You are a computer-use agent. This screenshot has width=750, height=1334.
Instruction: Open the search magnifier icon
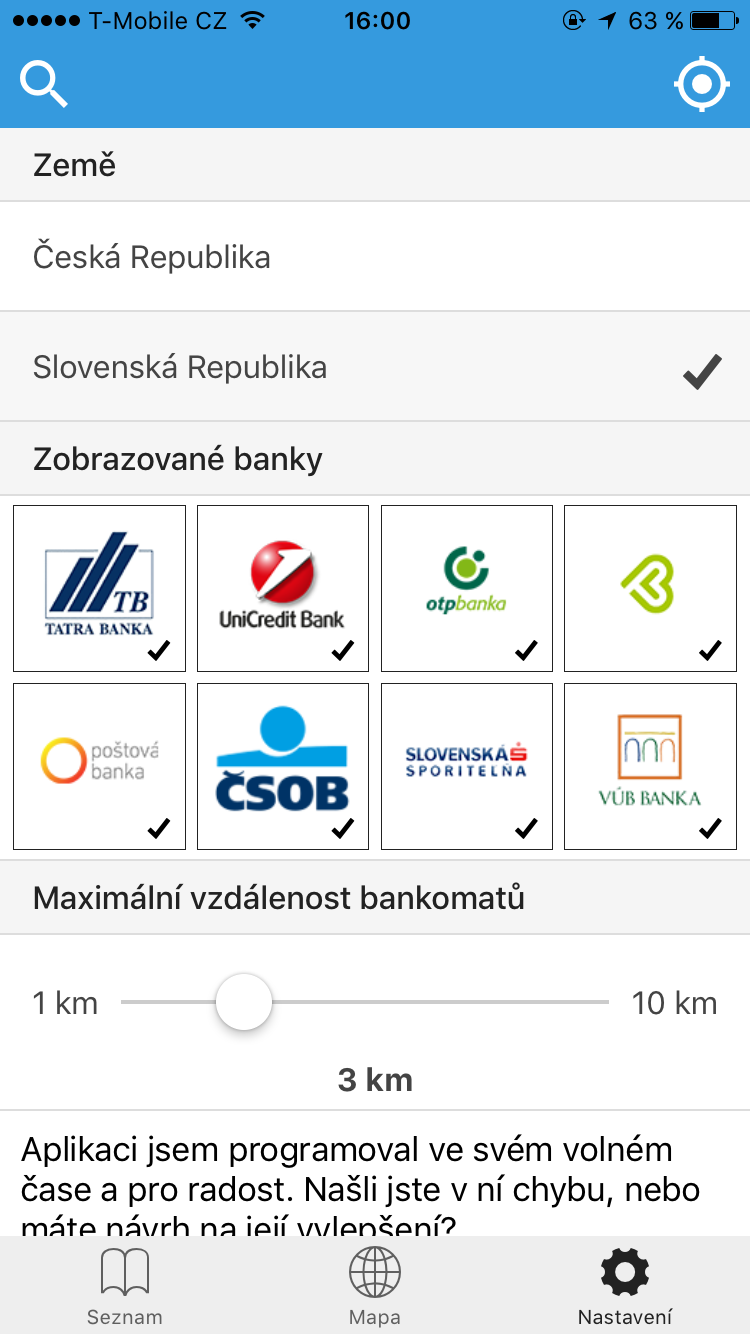coord(43,85)
